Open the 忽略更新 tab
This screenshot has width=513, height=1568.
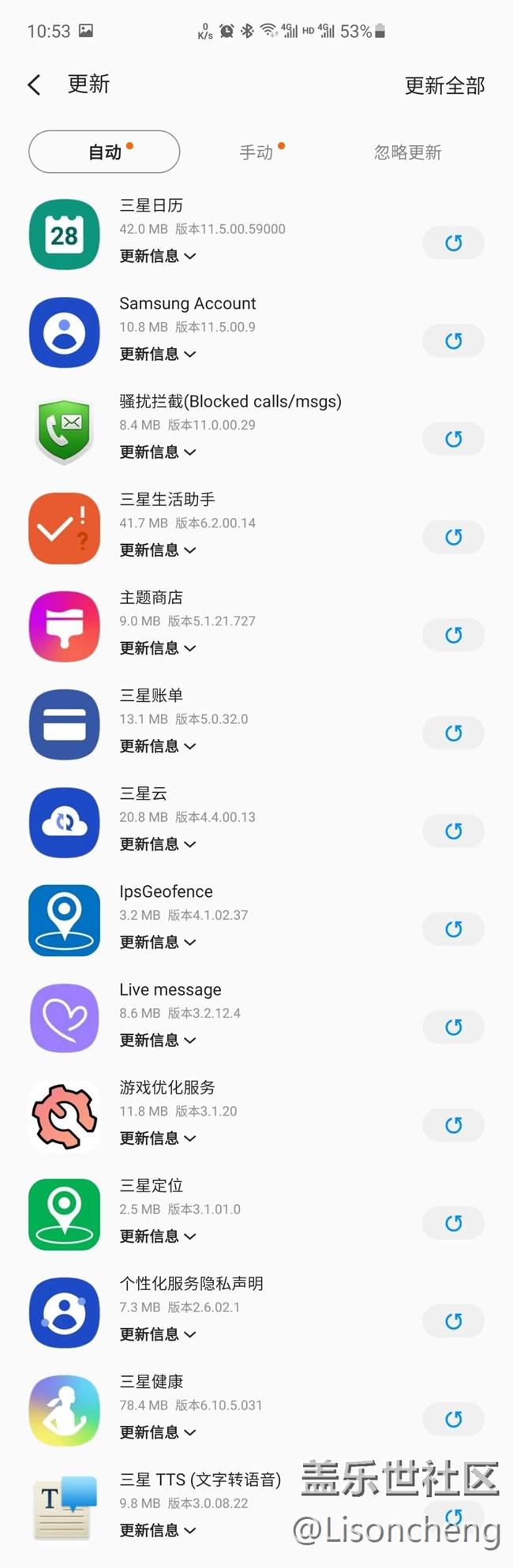pos(407,152)
